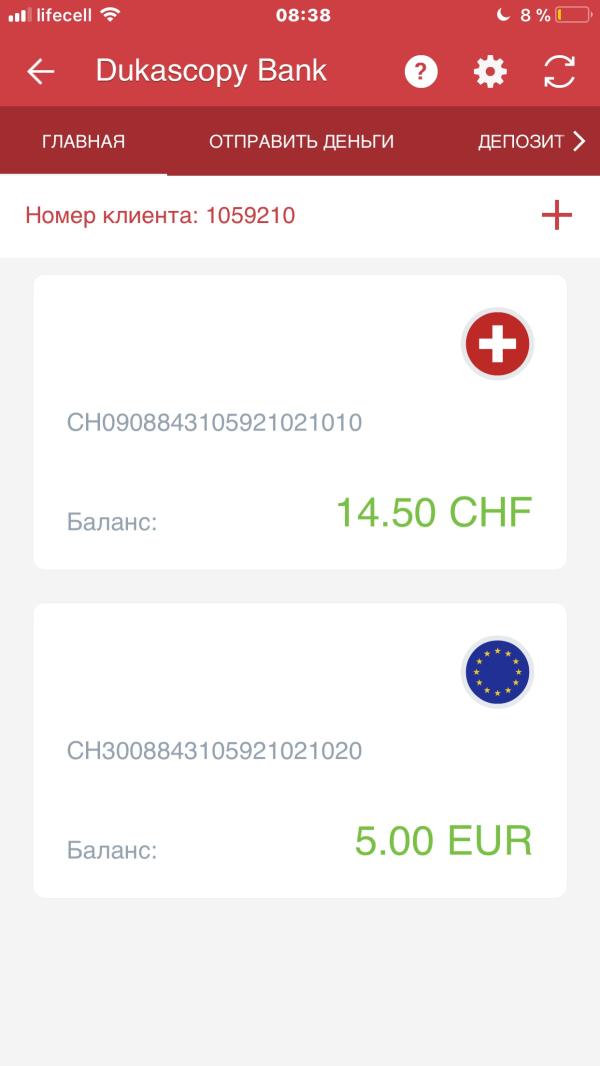Image resolution: width=600 pixels, height=1066 pixels.
Task: Add a new account with plus icon
Action: 556,215
